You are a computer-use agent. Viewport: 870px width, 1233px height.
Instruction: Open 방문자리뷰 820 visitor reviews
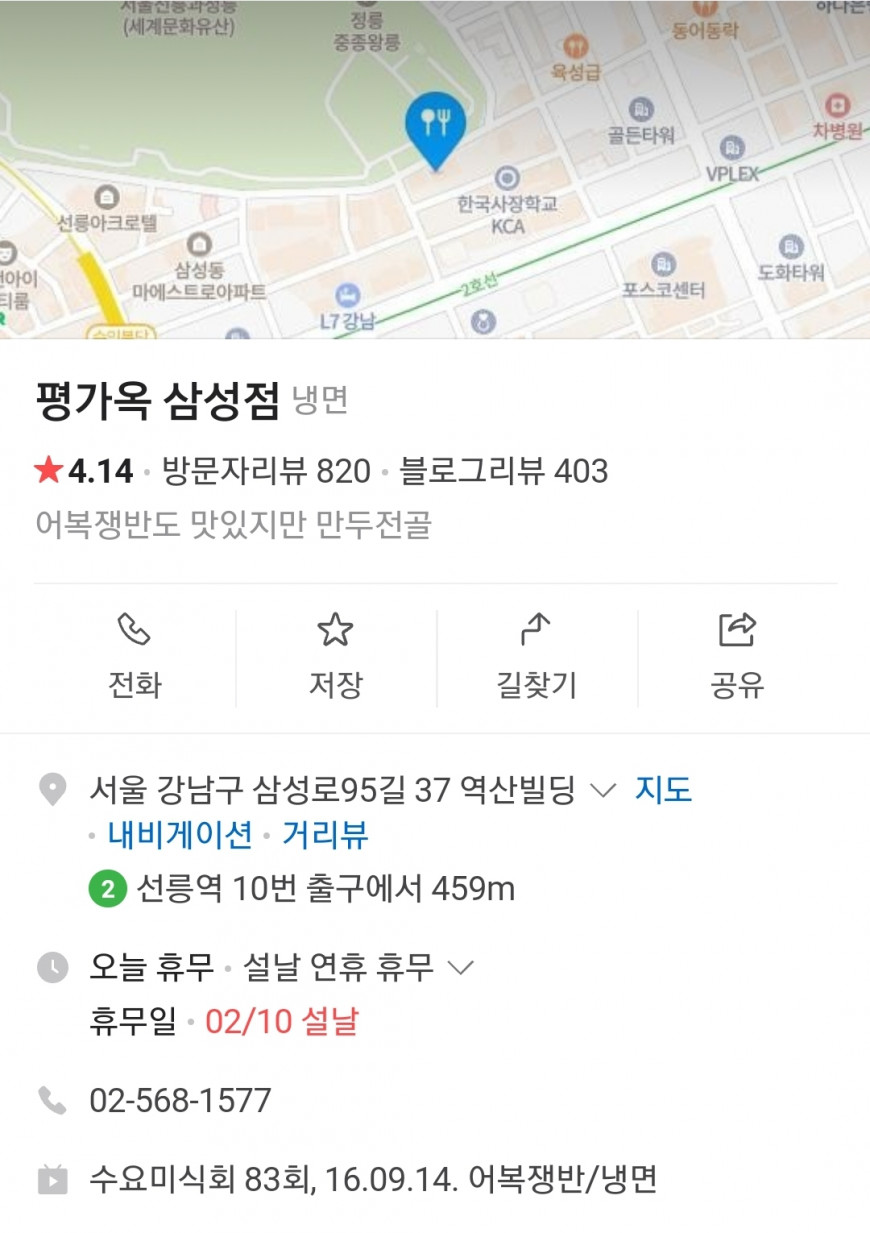(x=266, y=471)
